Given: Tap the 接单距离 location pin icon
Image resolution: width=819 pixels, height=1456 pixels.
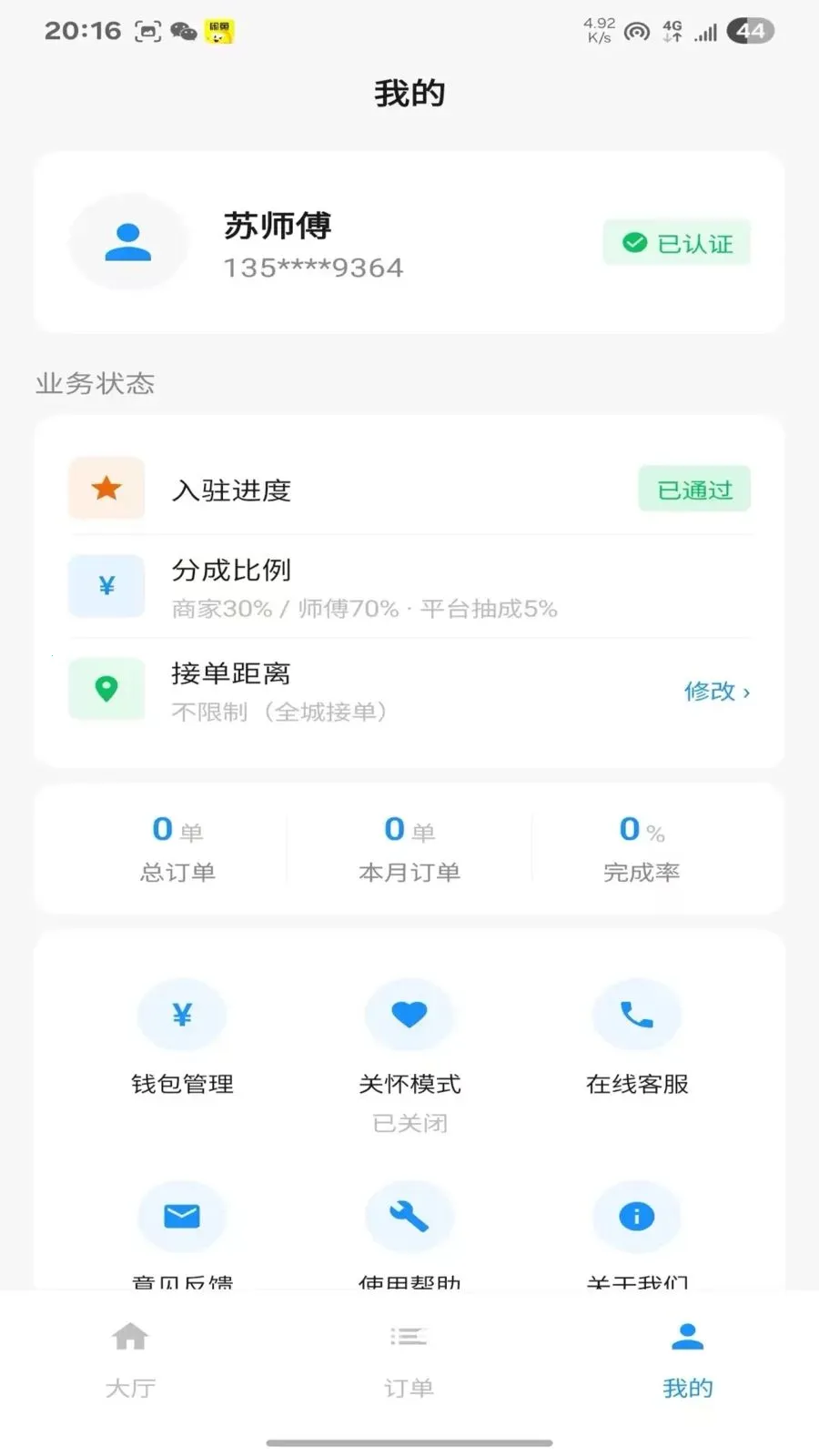Looking at the screenshot, I should click(x=106, y=690).
